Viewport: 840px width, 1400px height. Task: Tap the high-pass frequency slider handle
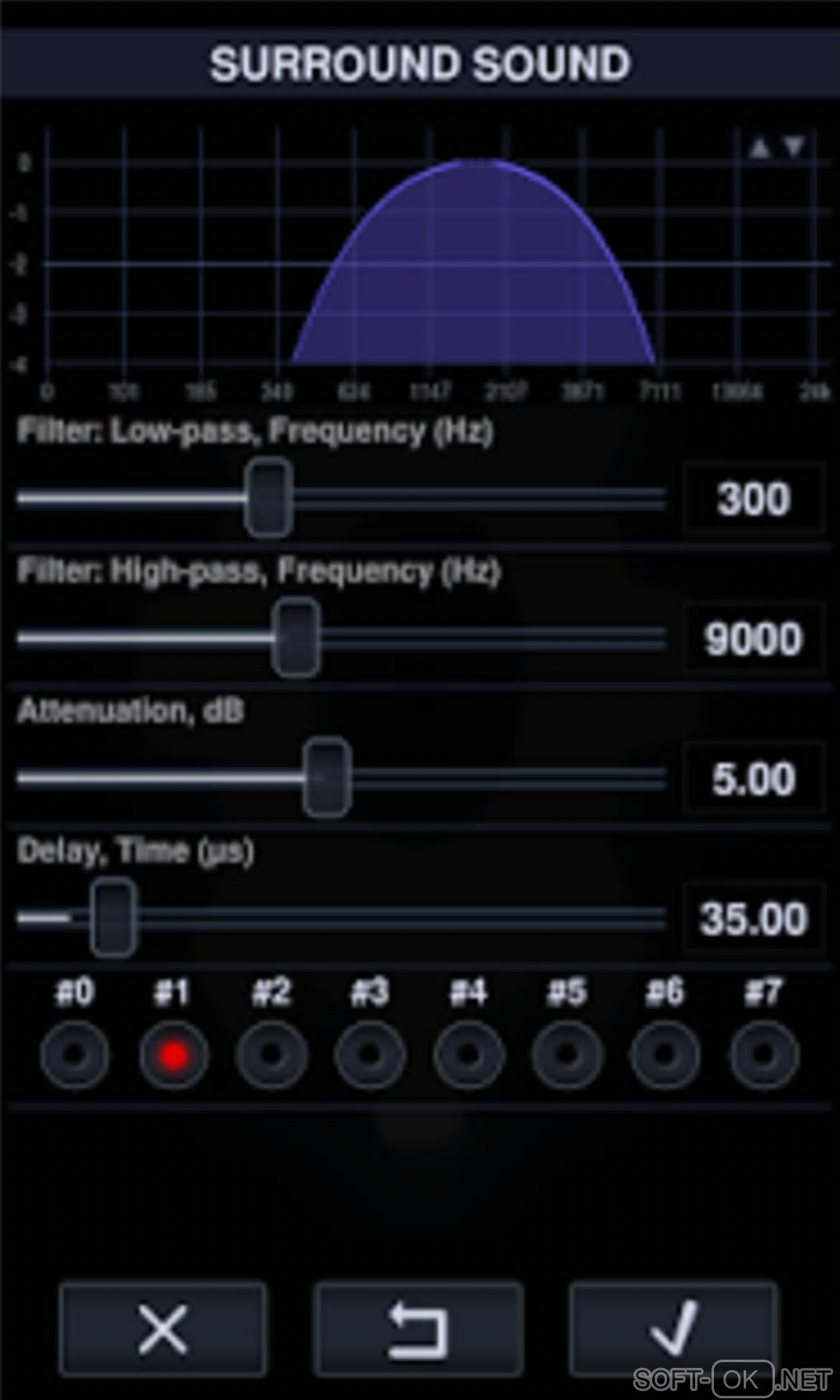296,638
